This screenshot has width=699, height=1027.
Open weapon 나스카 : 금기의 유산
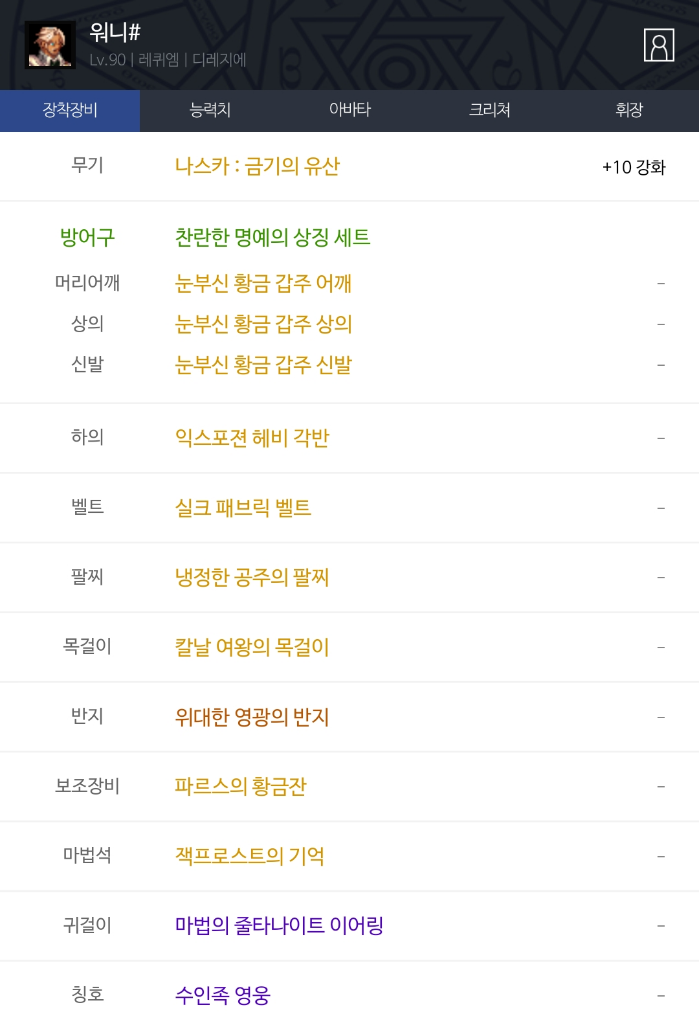pos(257,166)
